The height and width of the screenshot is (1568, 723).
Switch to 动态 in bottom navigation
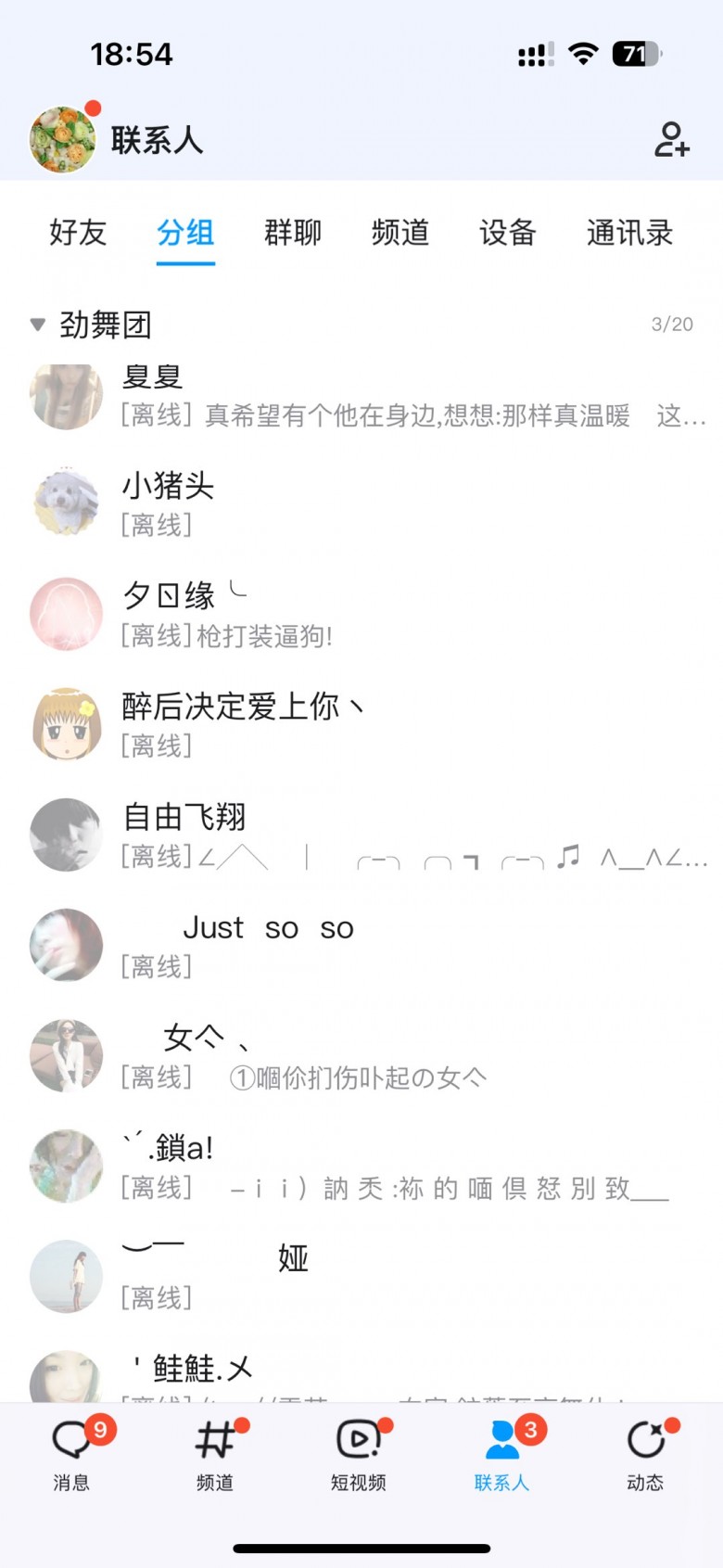point(645,1453)
